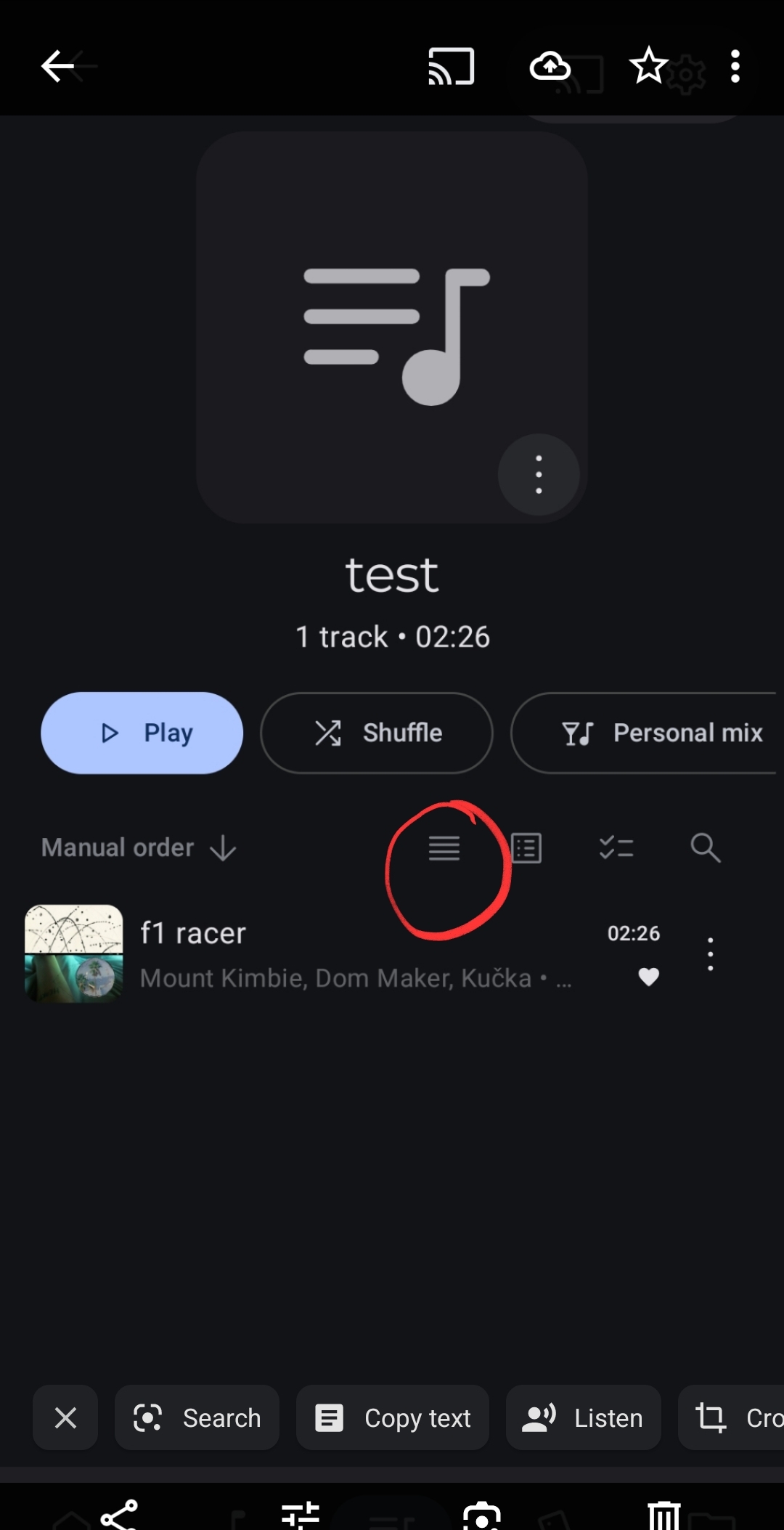The width and height of the screenshot is (784, 1530).
Task: Tap the cast icon in the top bar
Action: pyautogui.click(x=451, y=67)
